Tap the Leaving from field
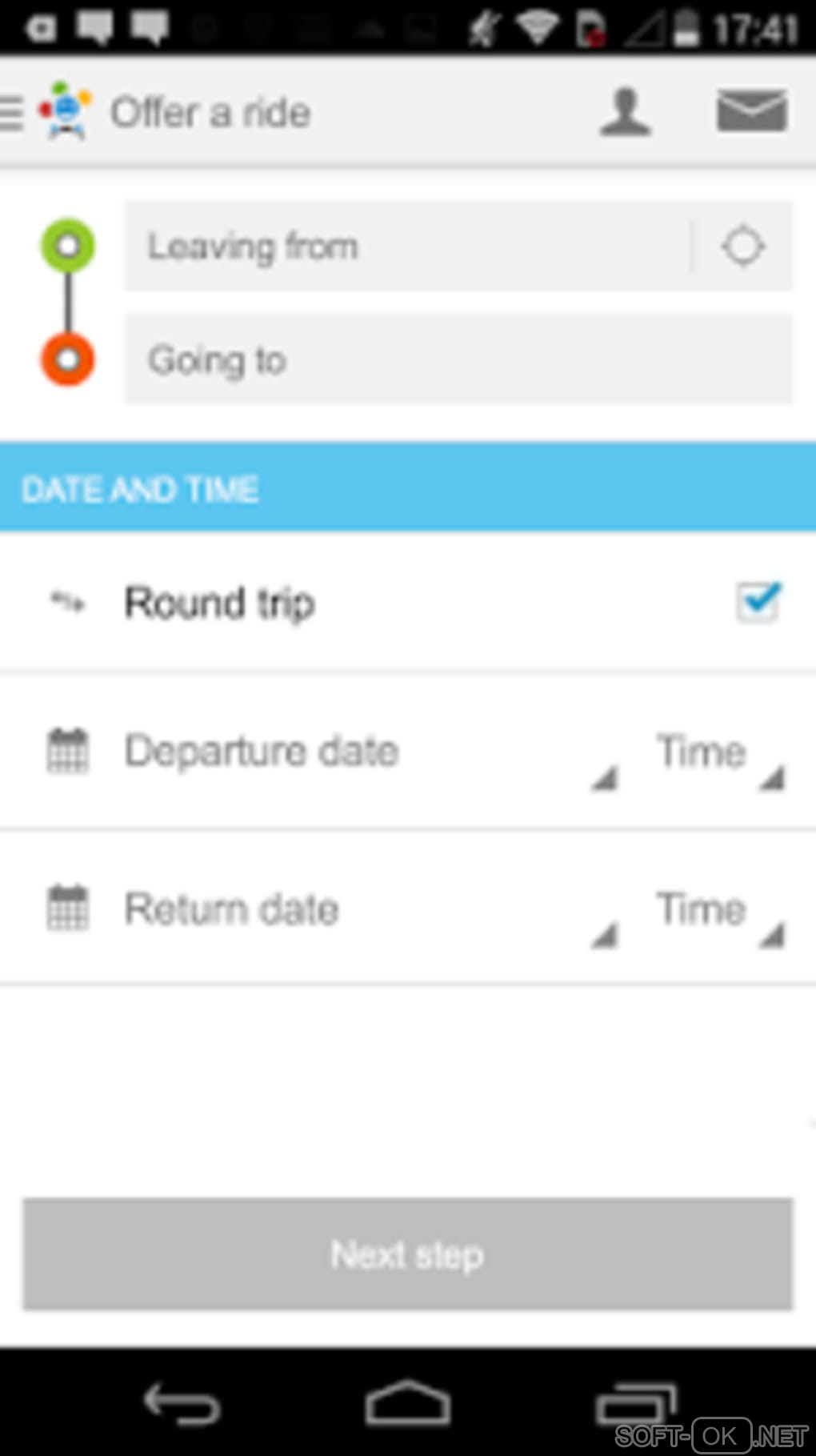This screenshot has width=816, height=1456. tap(406, 247)
